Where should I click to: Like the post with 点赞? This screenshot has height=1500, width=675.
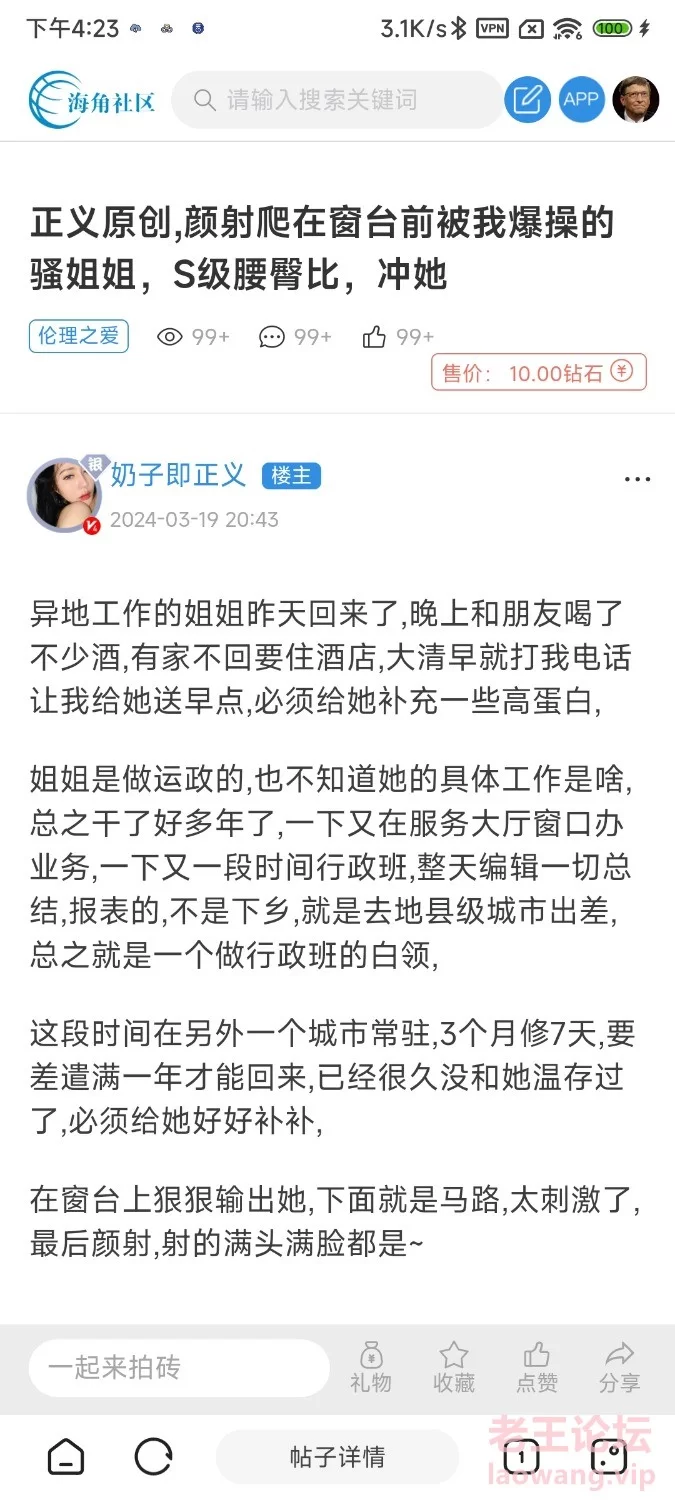[537, 1368]
